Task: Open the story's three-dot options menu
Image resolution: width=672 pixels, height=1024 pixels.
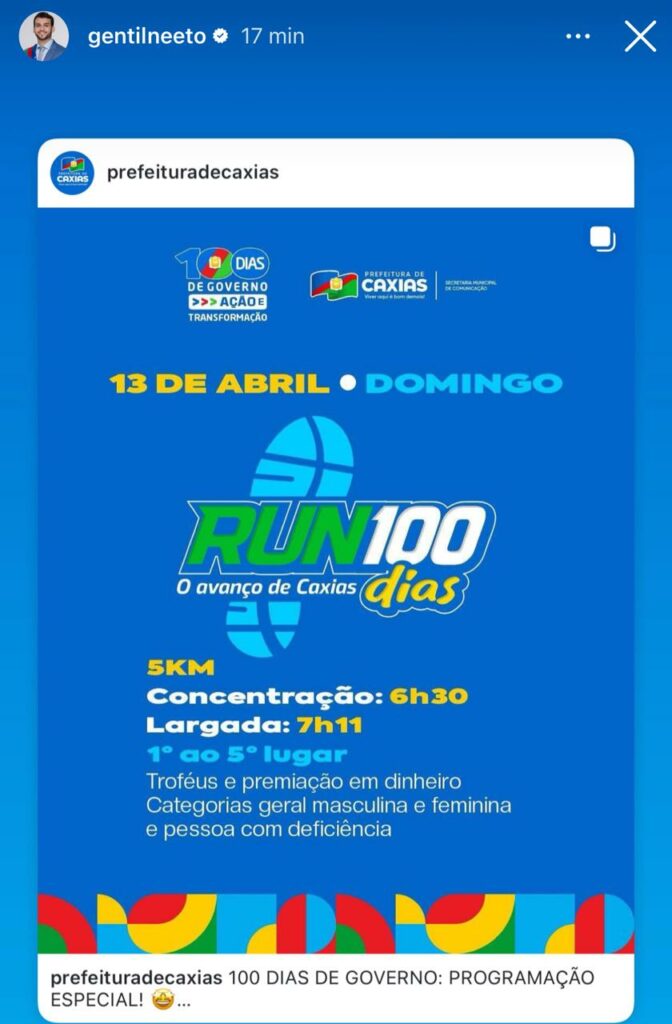Action: click(x=578, y=37)
